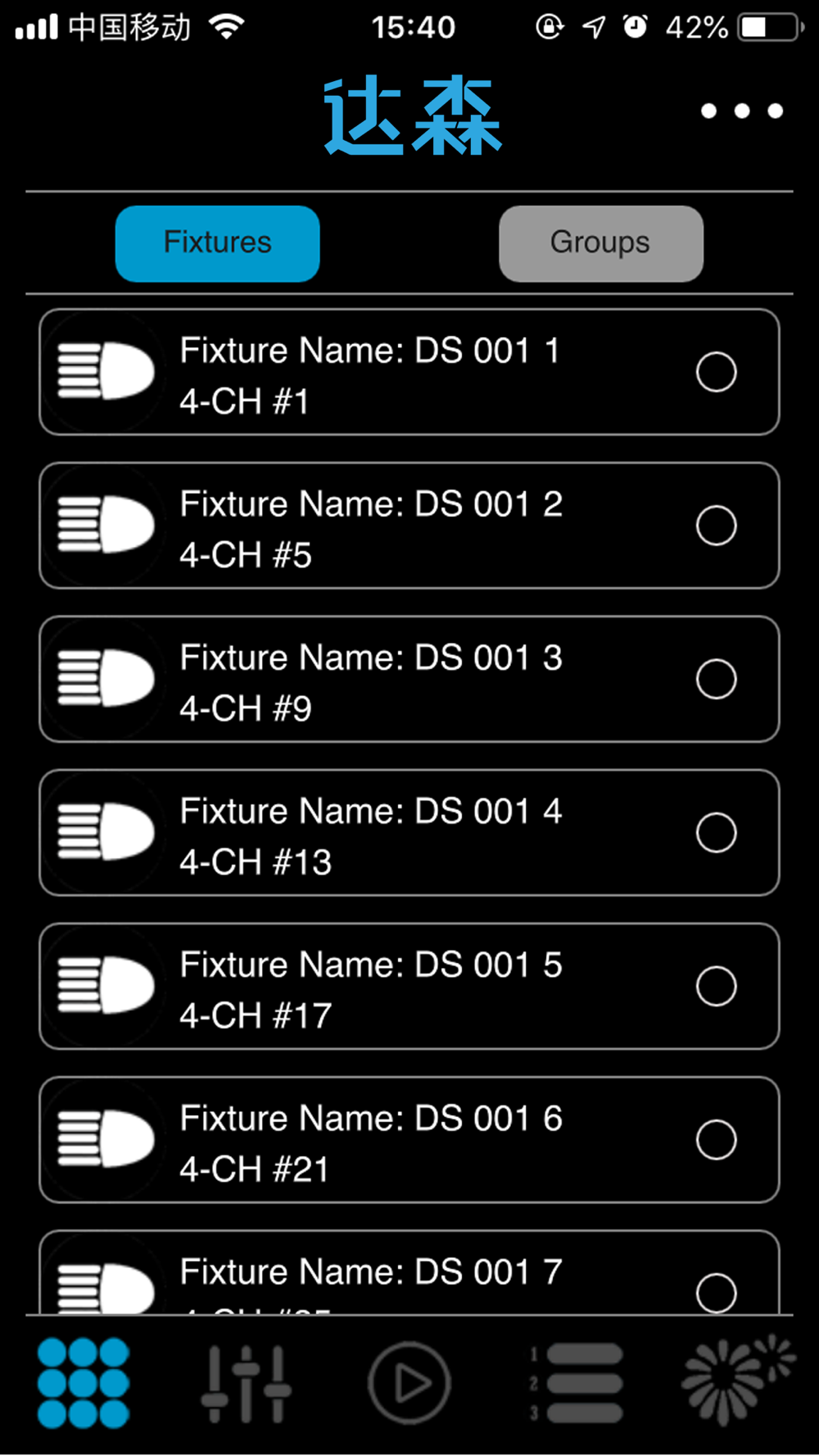The height and width of the screenshot is (1456, 819).
Task: Open the blue dot grid tab
Action: click(x=84, y=1383)
